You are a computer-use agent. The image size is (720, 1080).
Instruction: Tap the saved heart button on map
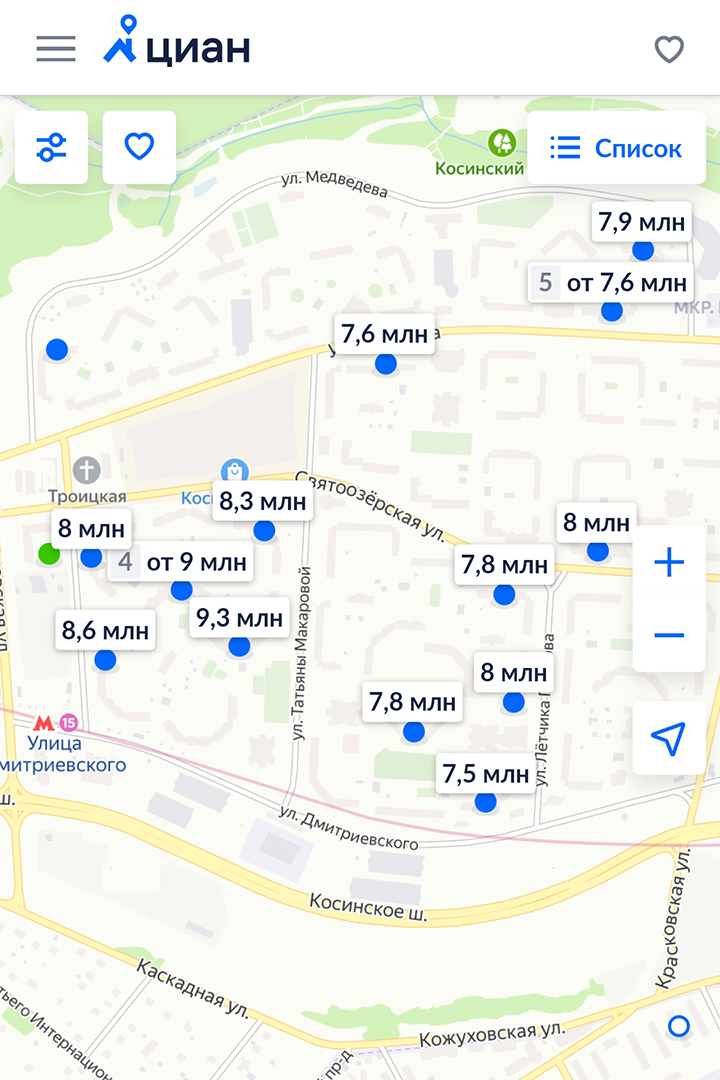[x=139, y=147]
